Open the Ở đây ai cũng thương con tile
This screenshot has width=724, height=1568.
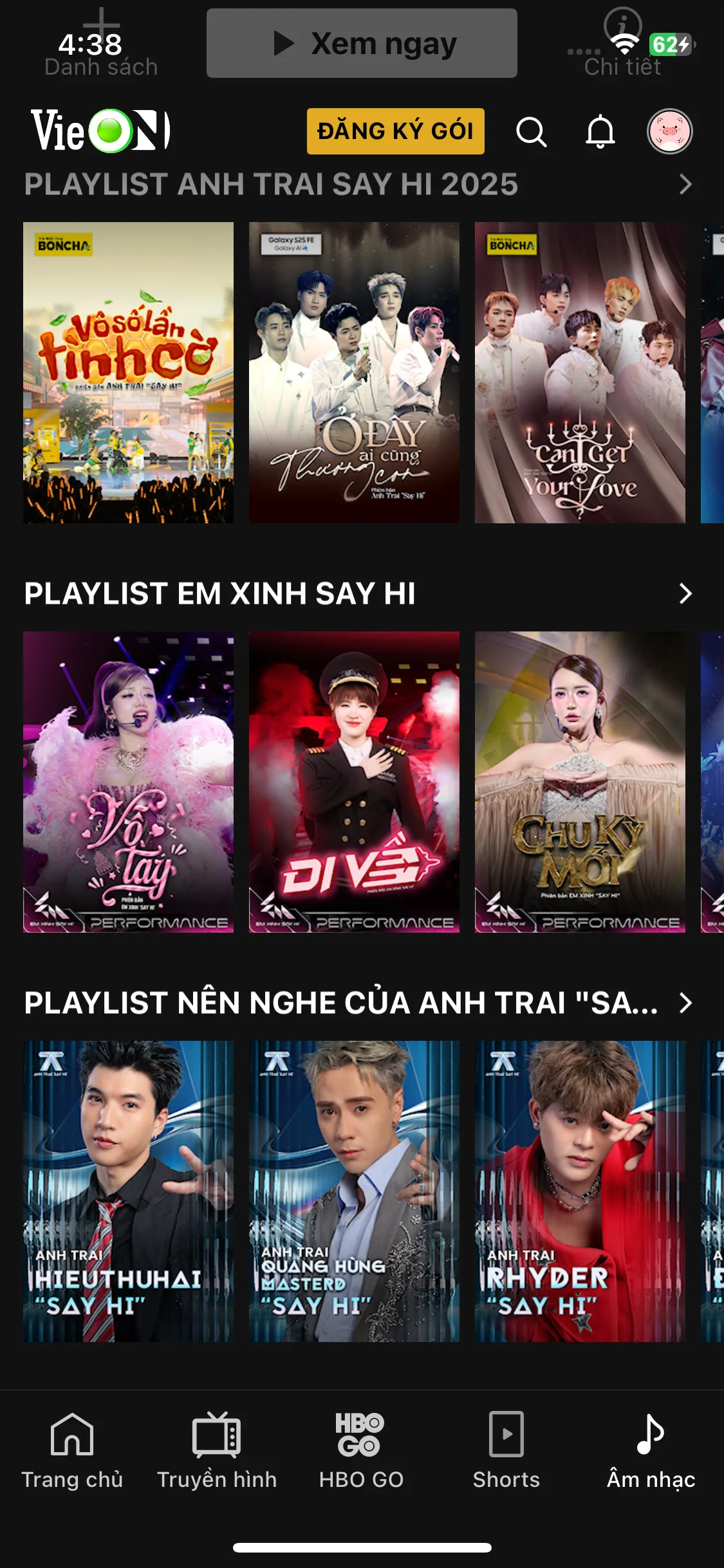[x=354, y=372]
